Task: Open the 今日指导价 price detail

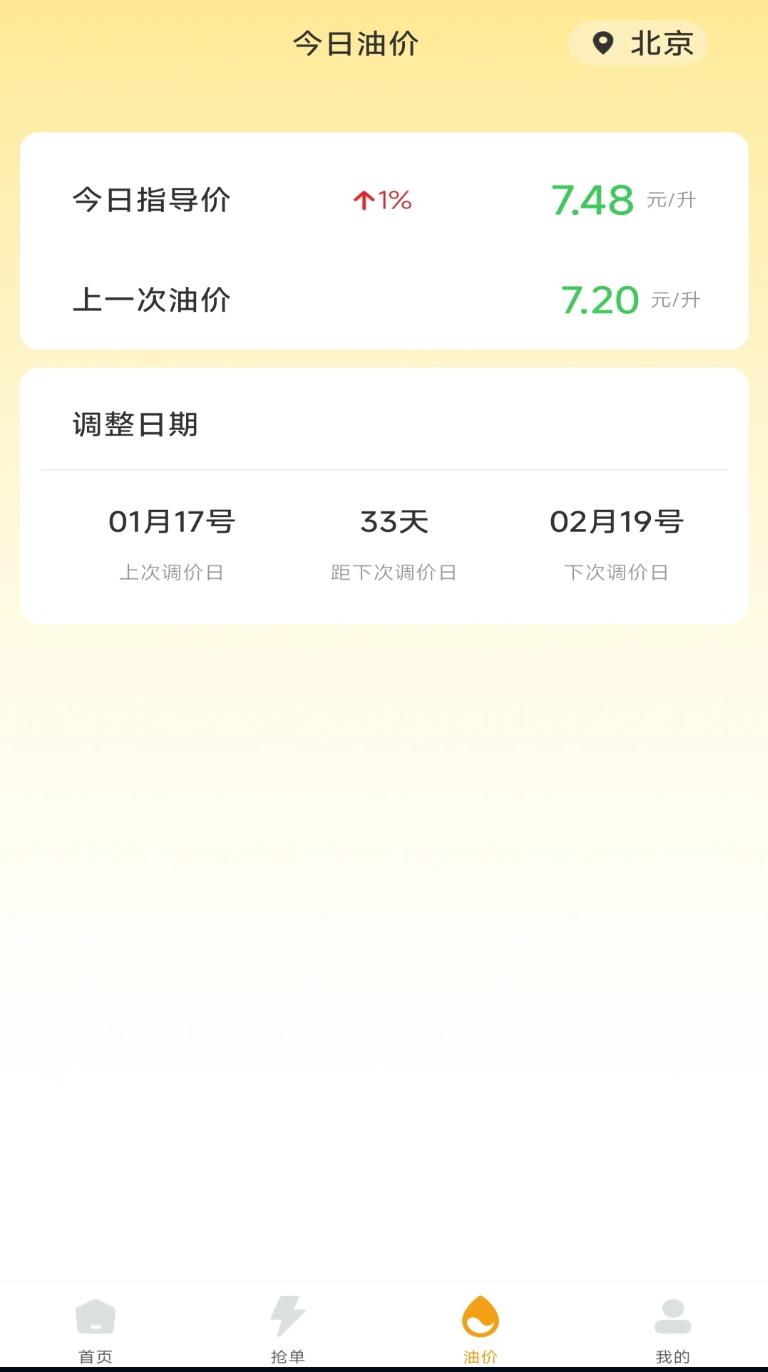Action: click(x=152, y=200)
